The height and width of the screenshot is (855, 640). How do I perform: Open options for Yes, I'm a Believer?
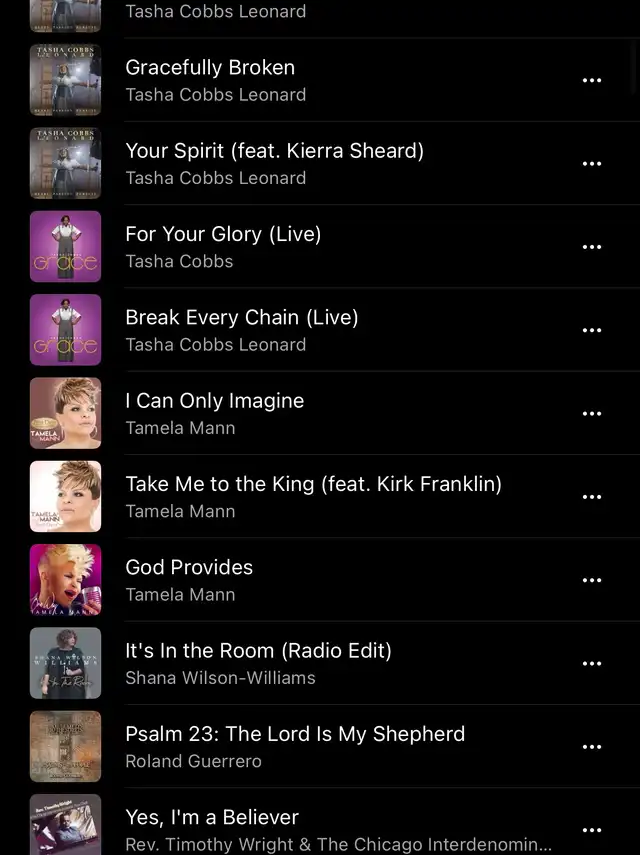pyautogui.click(x=592, y=829)
